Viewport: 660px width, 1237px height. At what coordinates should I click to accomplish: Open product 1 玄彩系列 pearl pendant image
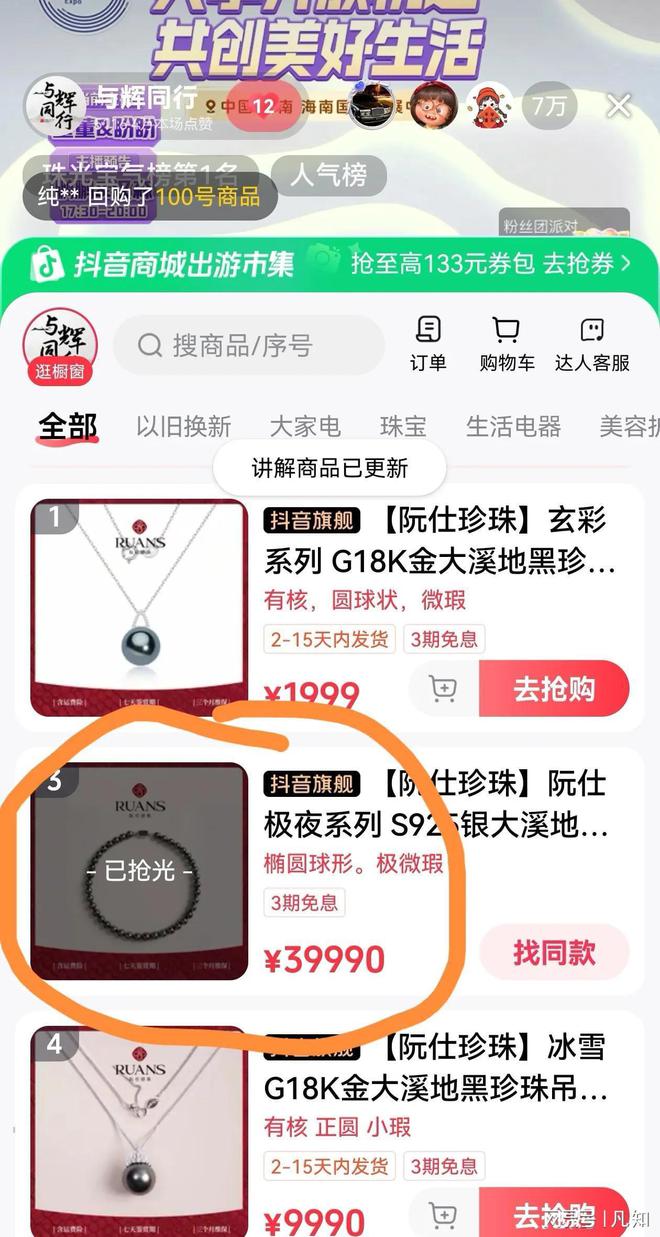click(139, 609)
